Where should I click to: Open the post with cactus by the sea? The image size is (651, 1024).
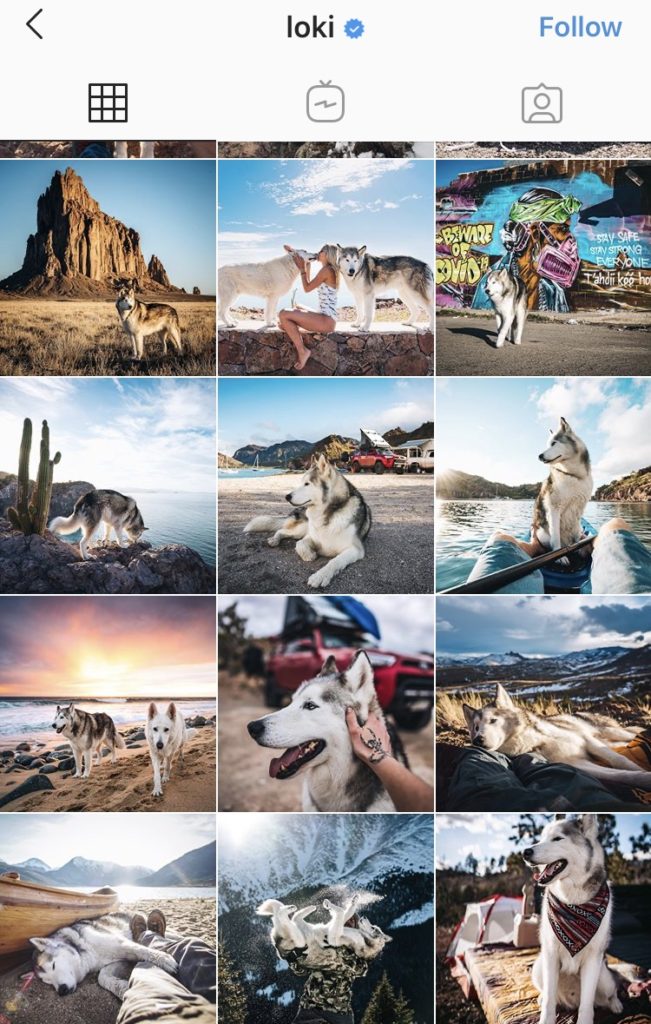(x=108, y=485)
